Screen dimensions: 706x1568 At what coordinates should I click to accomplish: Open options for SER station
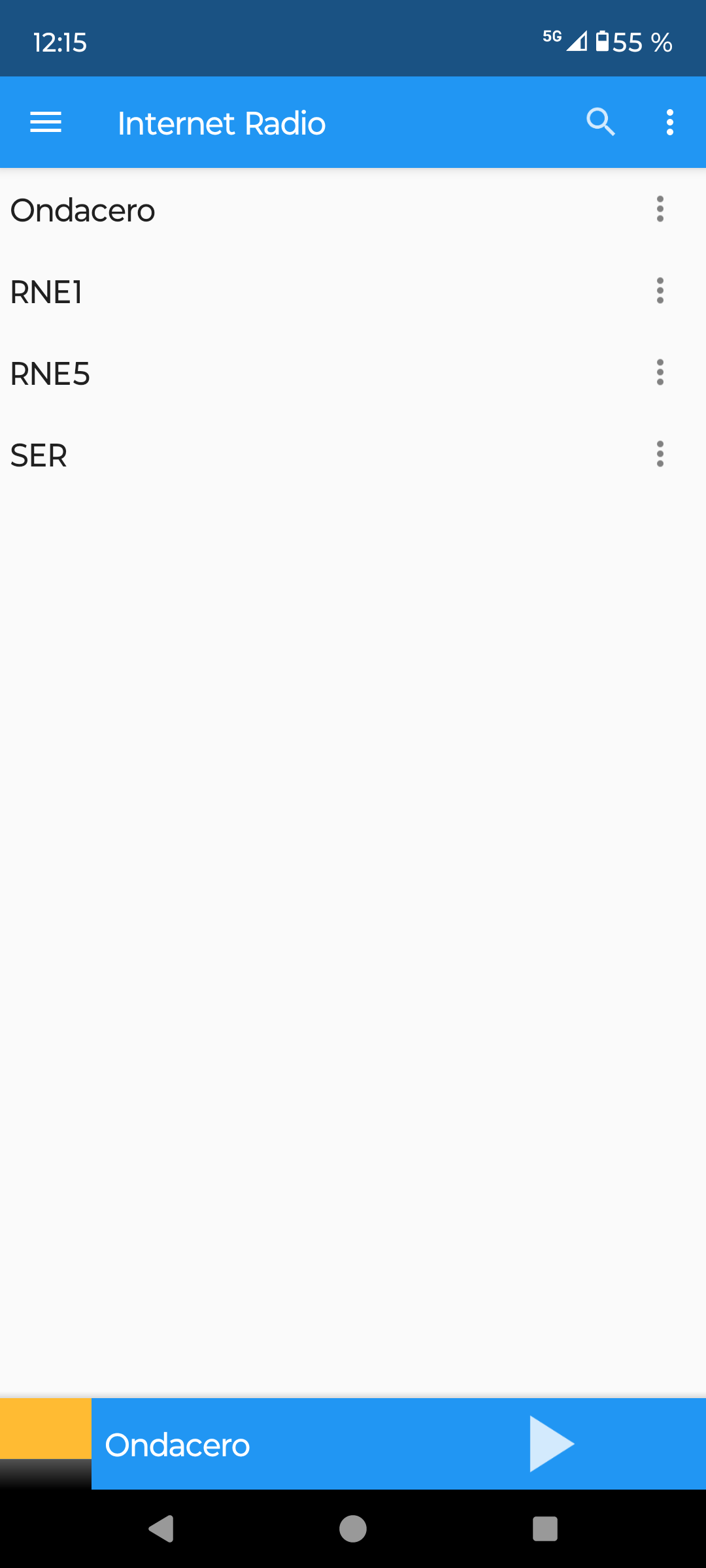[660, 454]
